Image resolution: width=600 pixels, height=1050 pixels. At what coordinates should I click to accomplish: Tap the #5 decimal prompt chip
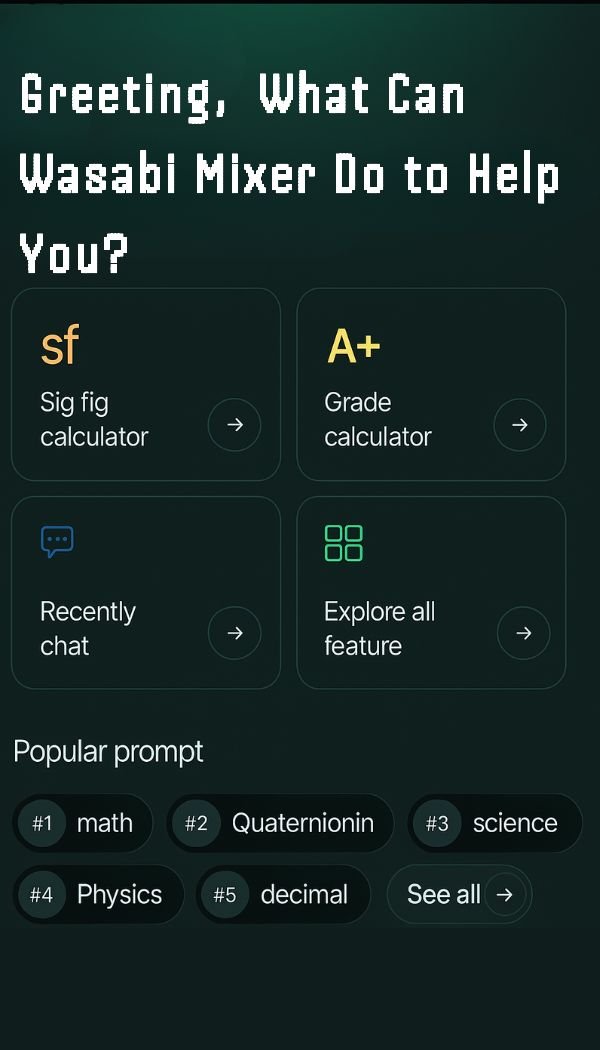pyautogui.click(x=283, y=894)
